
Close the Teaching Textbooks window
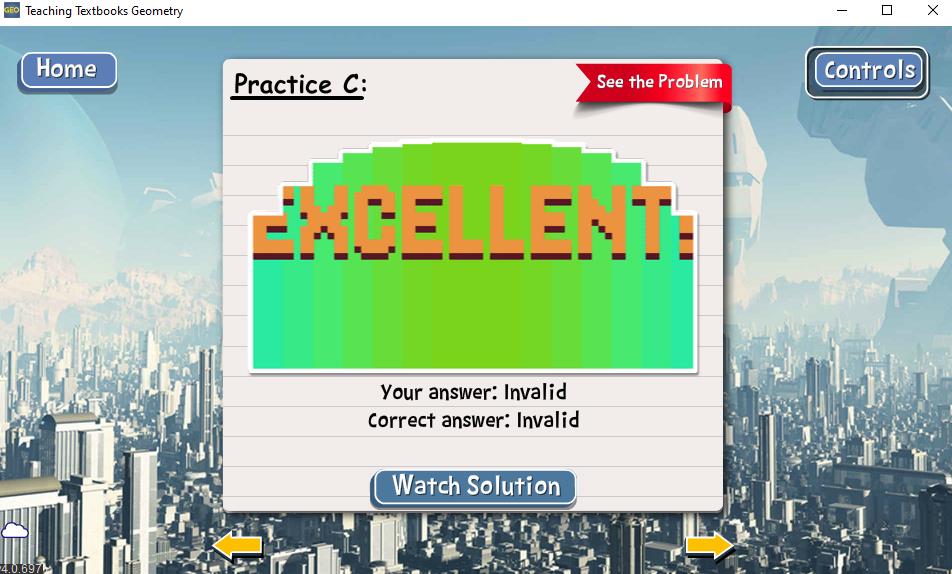click(931, 11)
